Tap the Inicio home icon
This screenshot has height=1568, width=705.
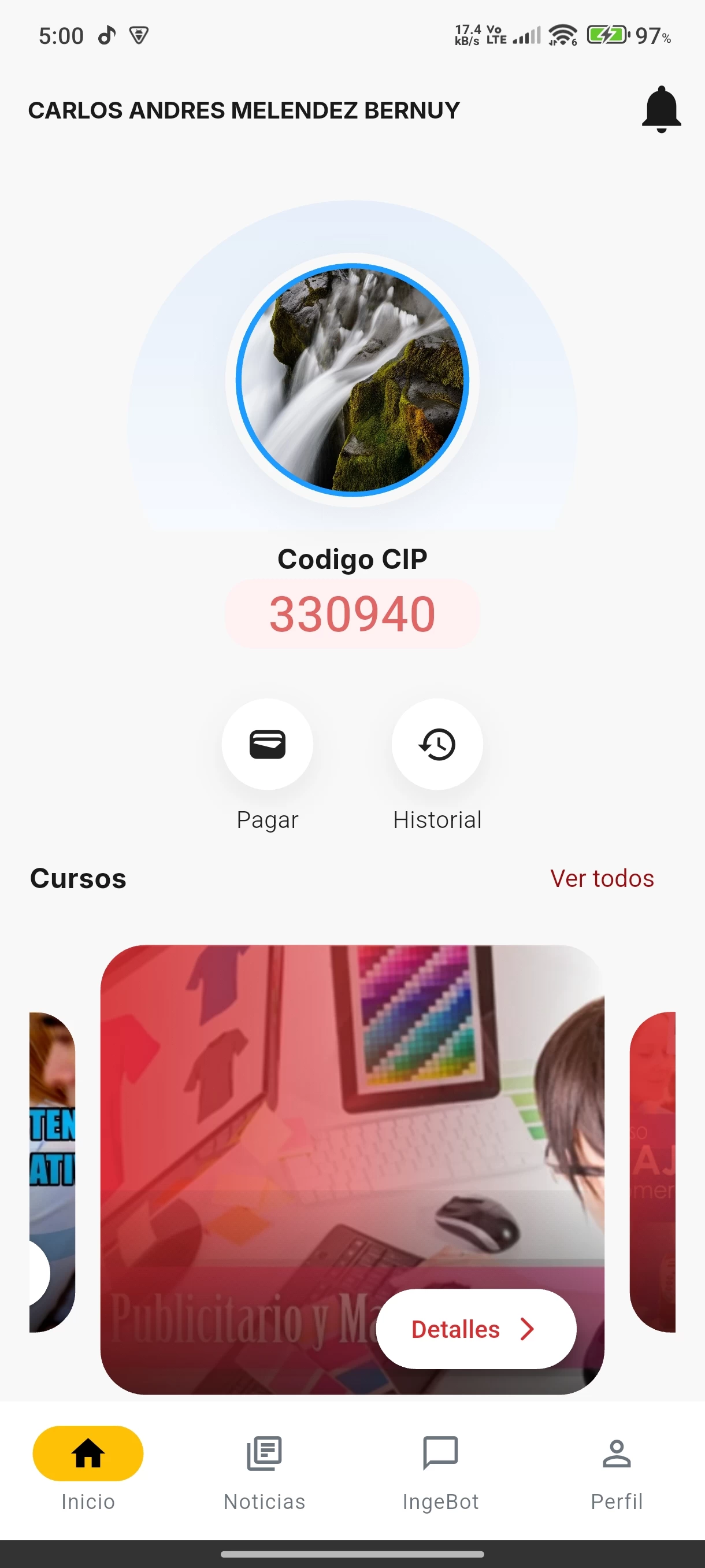click(x=88, y=1452)
